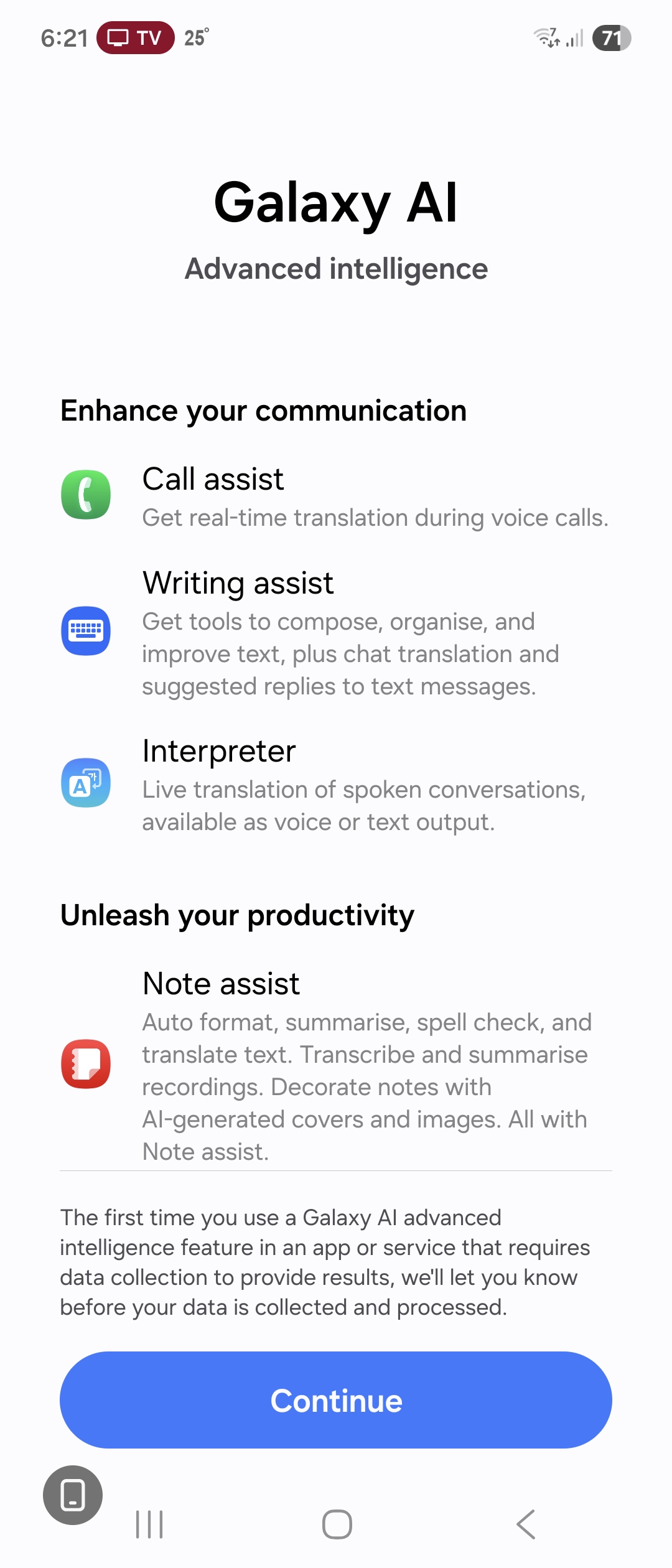672x1568 pixels.
Task: Tap the floating phone-screen icon
Action: tap(73, 1495)
